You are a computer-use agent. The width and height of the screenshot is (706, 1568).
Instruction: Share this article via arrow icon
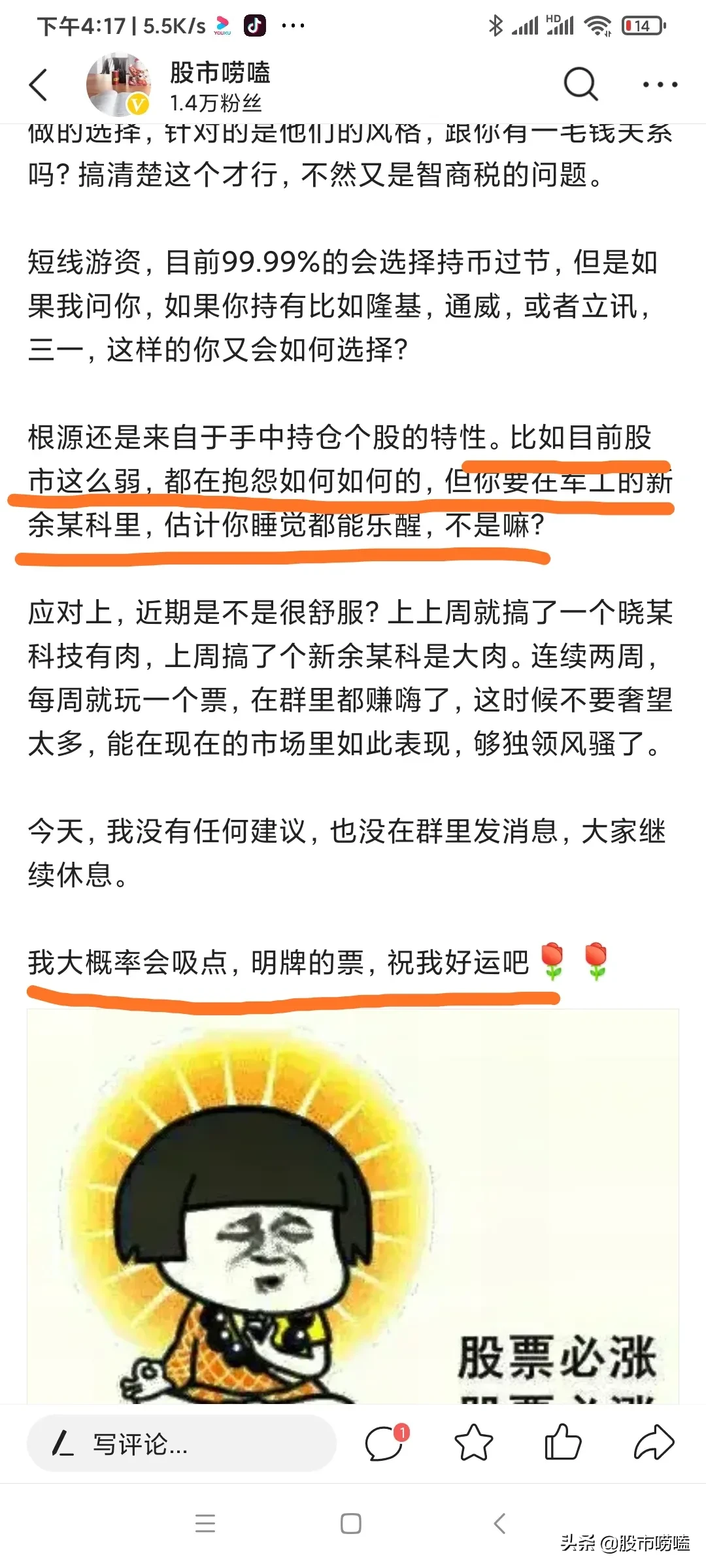(x=654, y=1443)
